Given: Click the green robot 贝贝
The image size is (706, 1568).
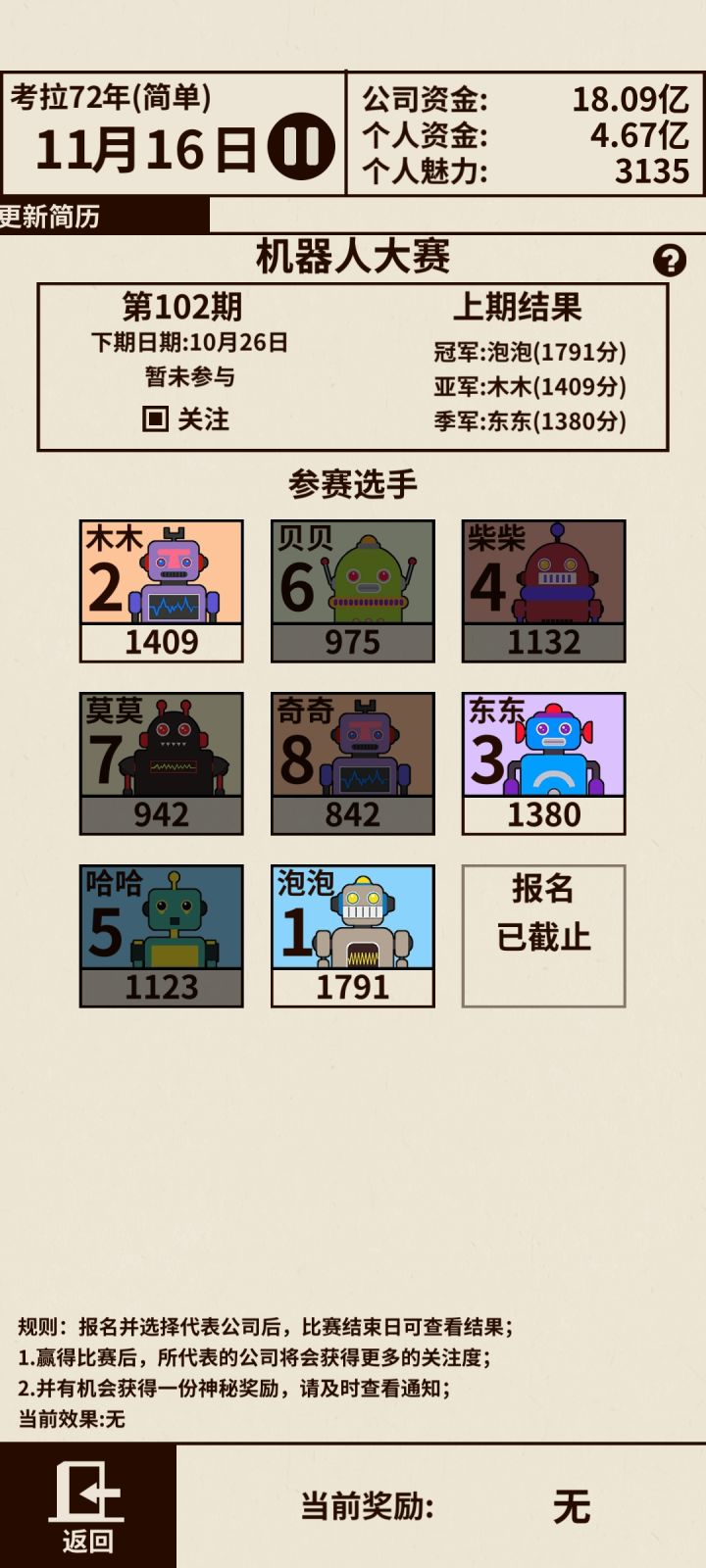Looking at the screenshot, I should (351, 583).
